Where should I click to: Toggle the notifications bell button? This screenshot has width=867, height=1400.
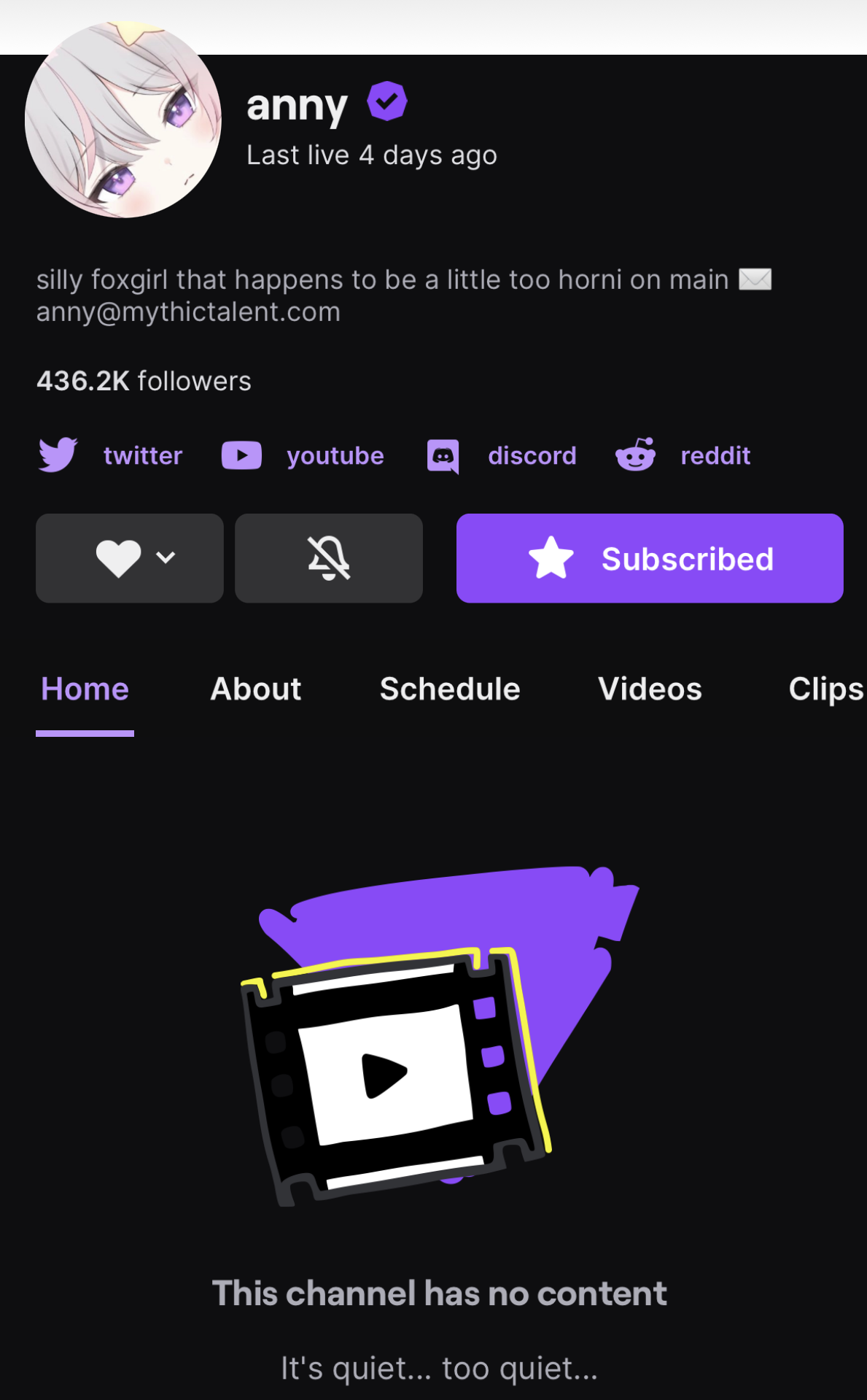329,558
